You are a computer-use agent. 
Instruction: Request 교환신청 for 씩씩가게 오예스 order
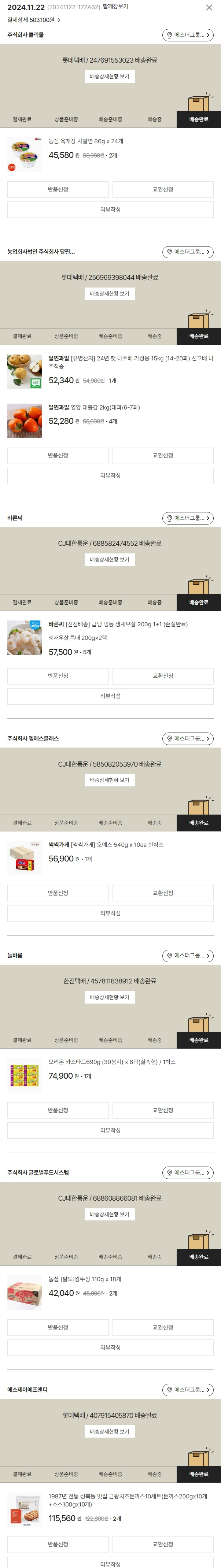[x=163, y=894]
